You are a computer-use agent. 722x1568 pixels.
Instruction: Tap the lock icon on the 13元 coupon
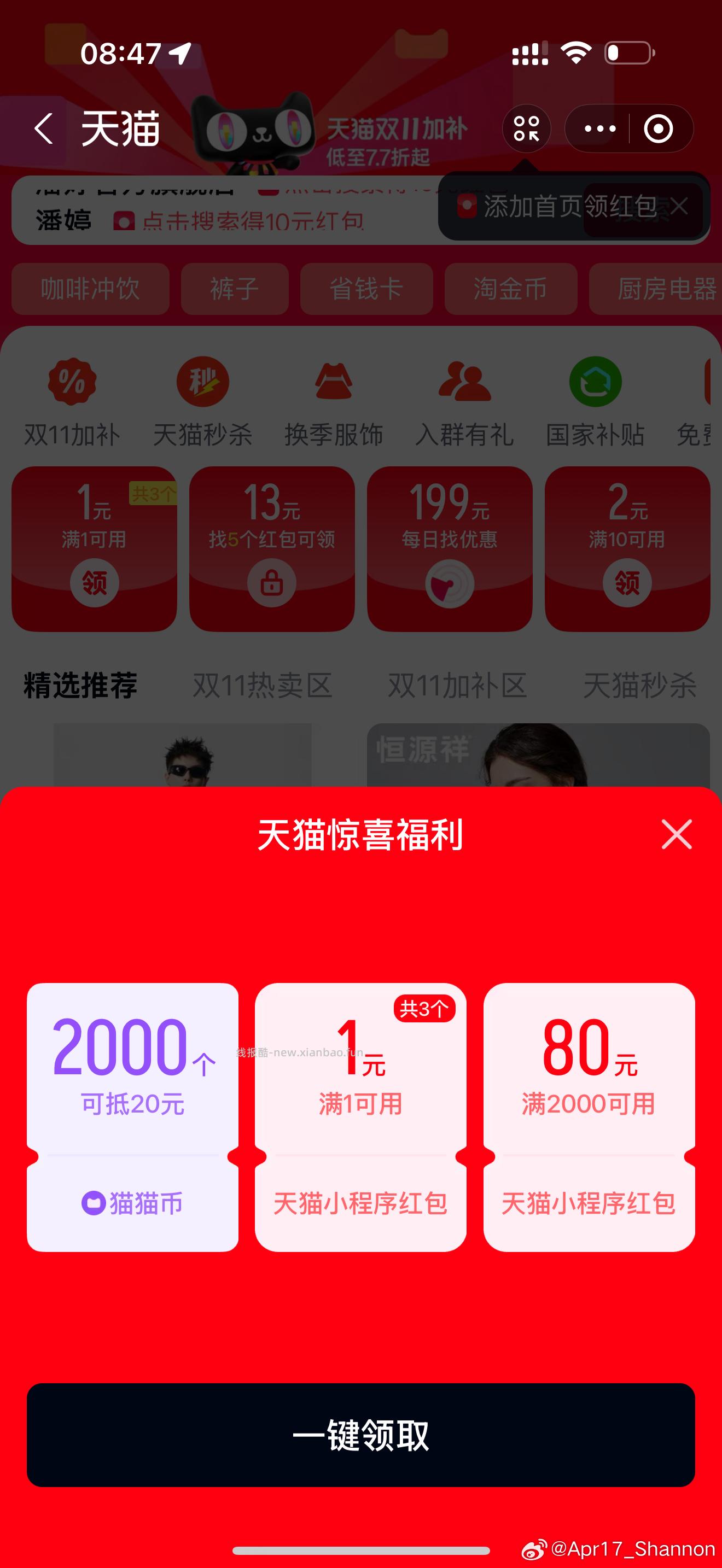pyautogui.click(x=272, y=582)
